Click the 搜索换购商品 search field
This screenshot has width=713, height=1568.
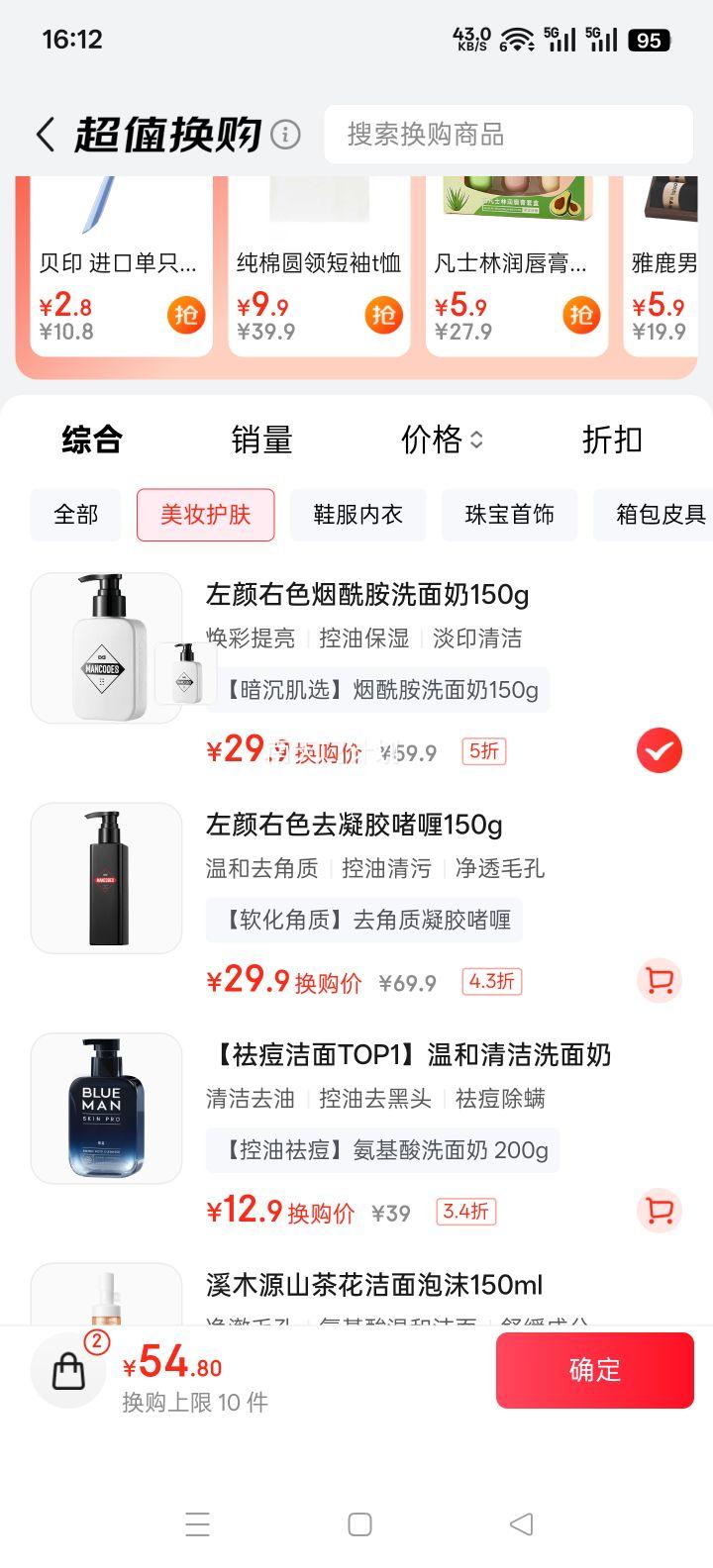click(x=508, y=135)
